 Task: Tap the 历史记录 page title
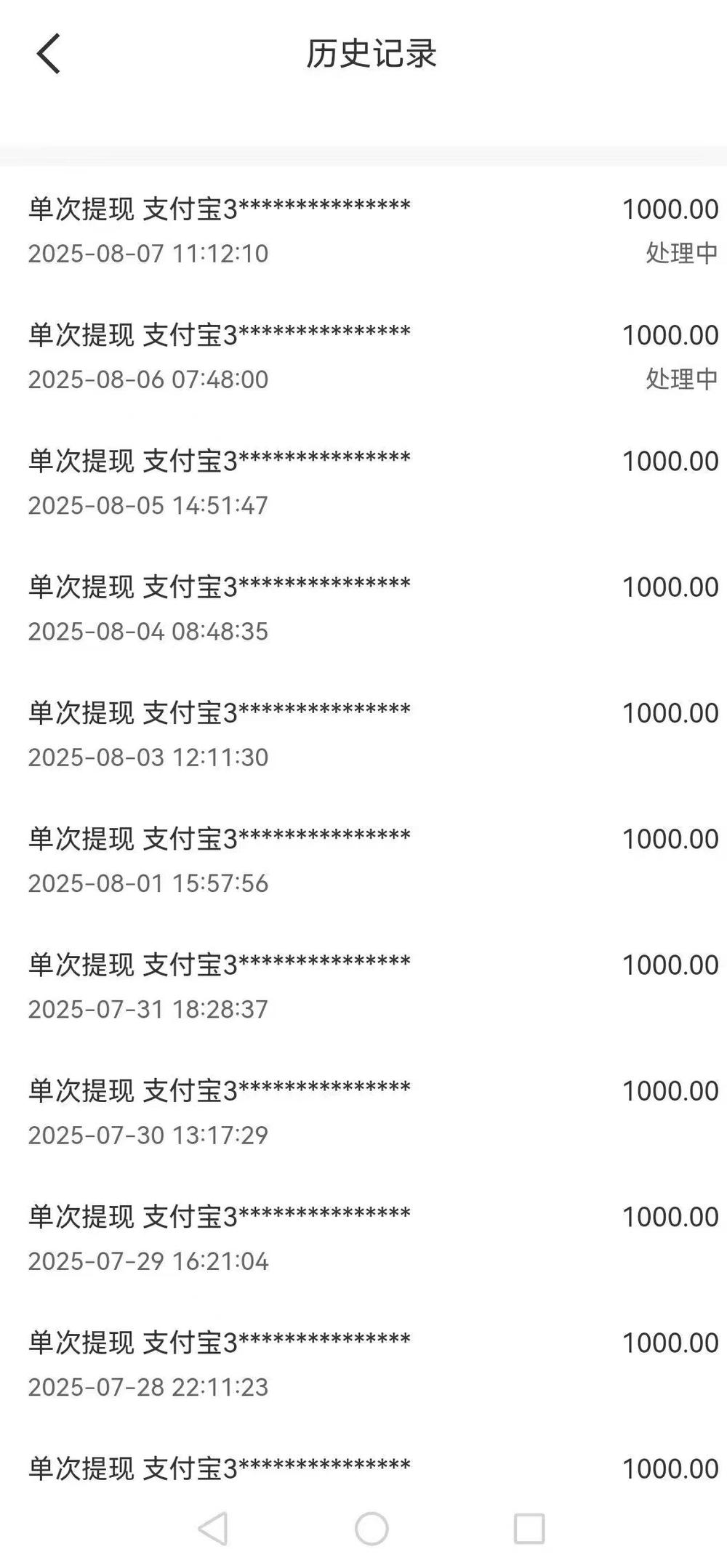pos(372,55)
